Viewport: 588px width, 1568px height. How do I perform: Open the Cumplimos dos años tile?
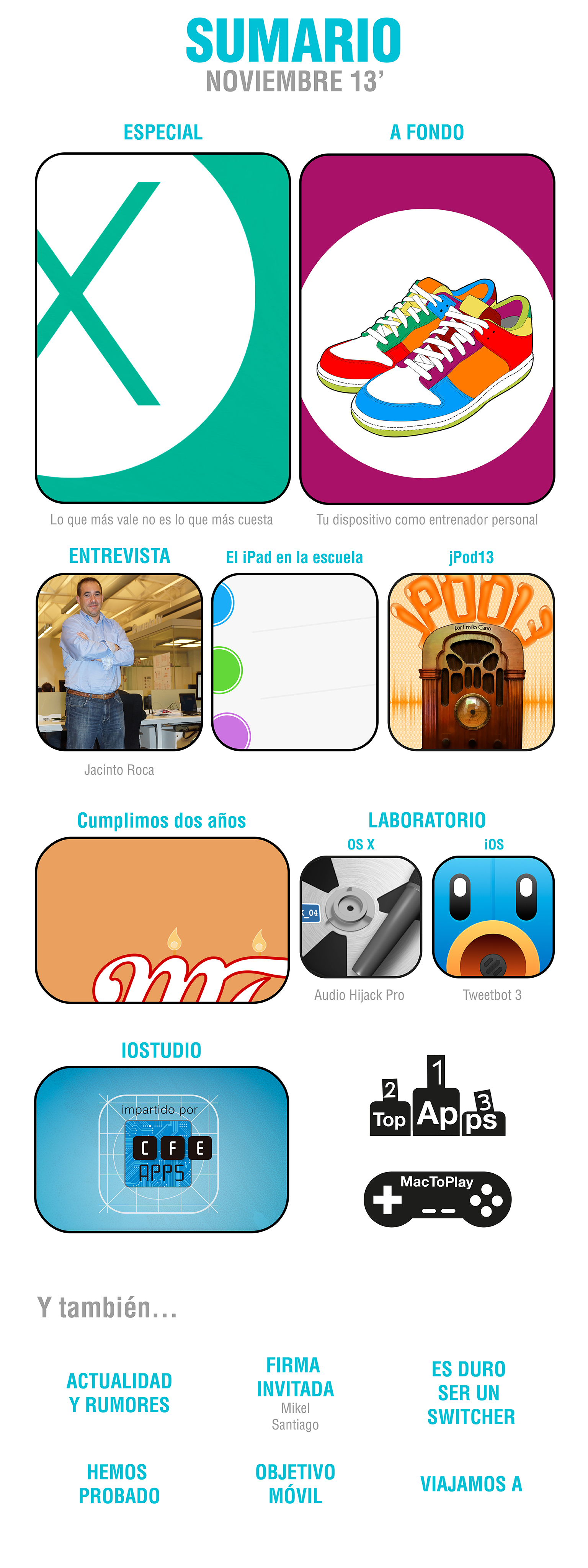pyautogui.click(x=162, y=920)
